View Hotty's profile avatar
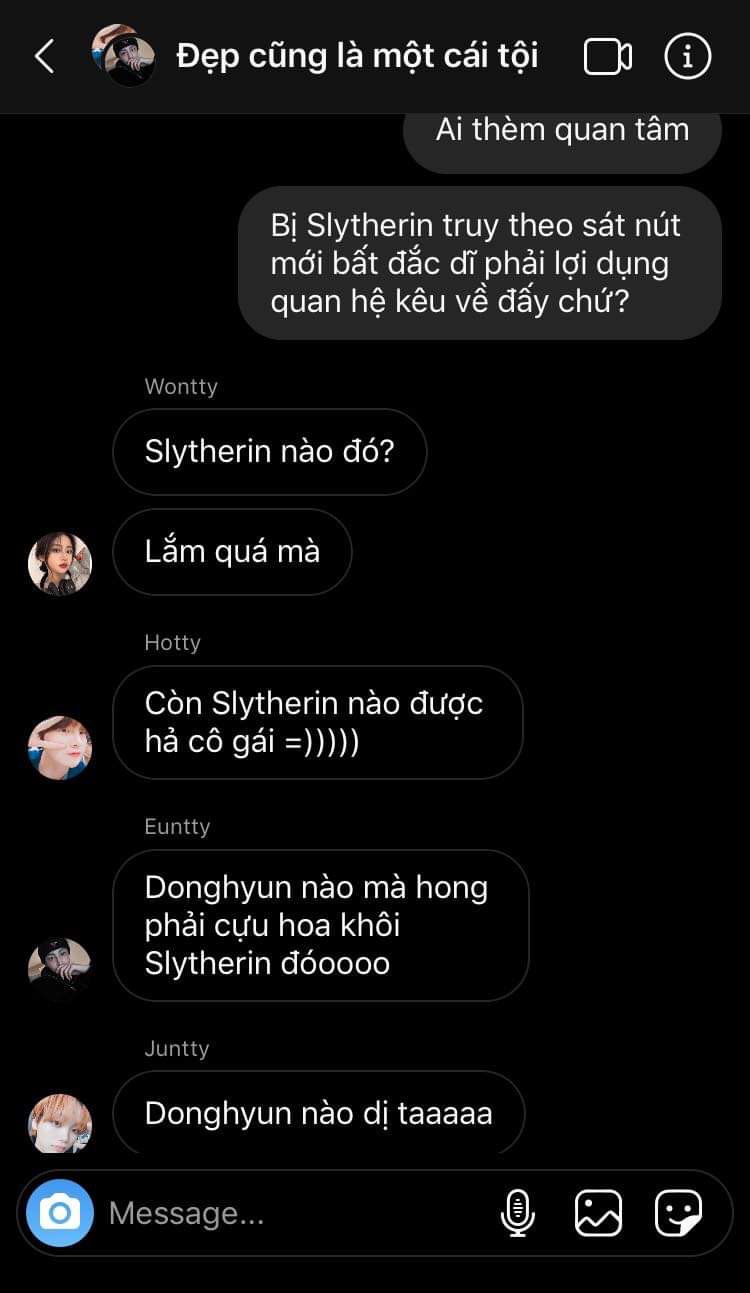The width and height of the screenshot is (750, 1293). tap(60, 748)
